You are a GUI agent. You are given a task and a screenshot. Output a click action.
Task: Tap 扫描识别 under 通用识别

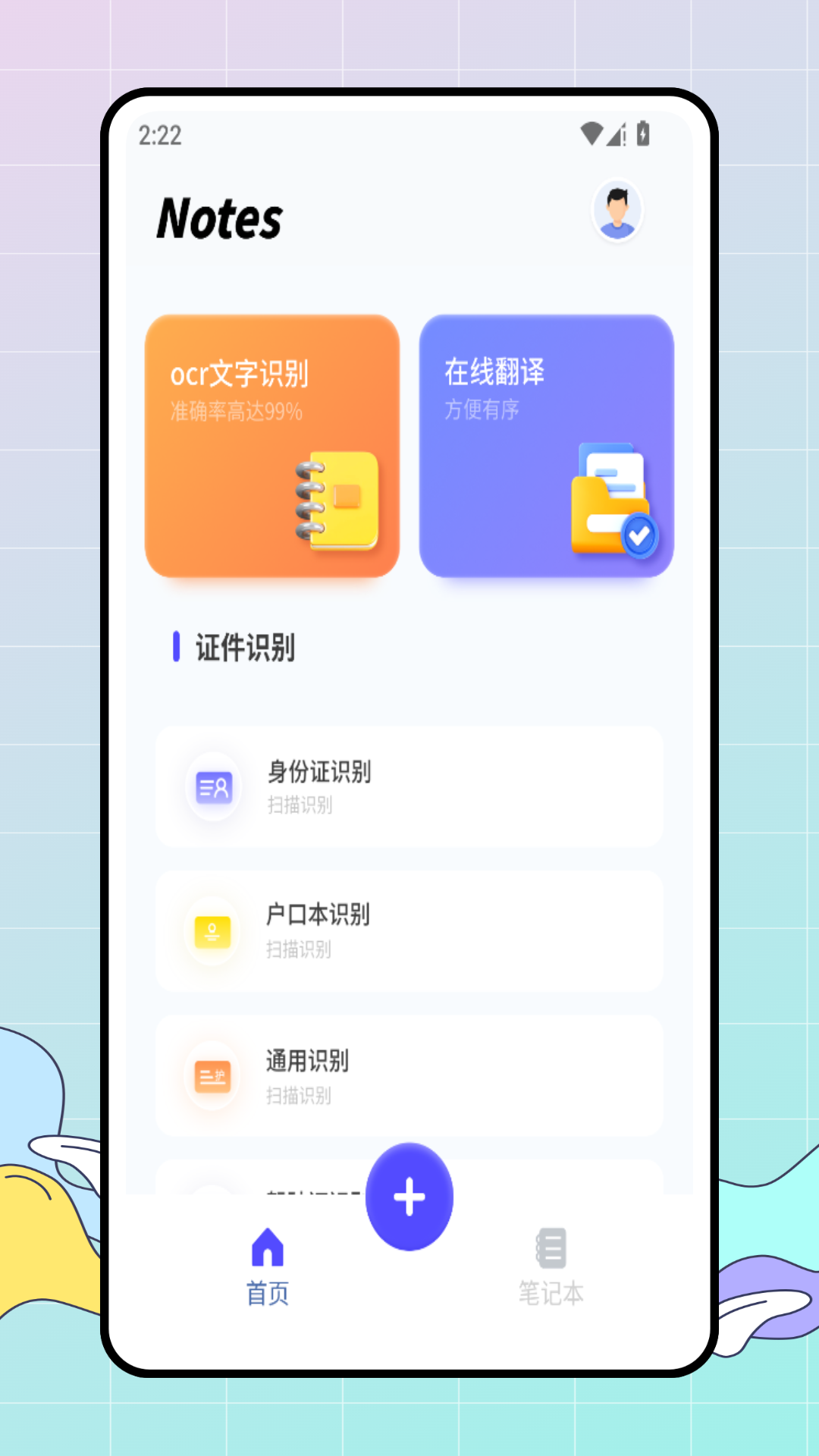click(300, 1096)
